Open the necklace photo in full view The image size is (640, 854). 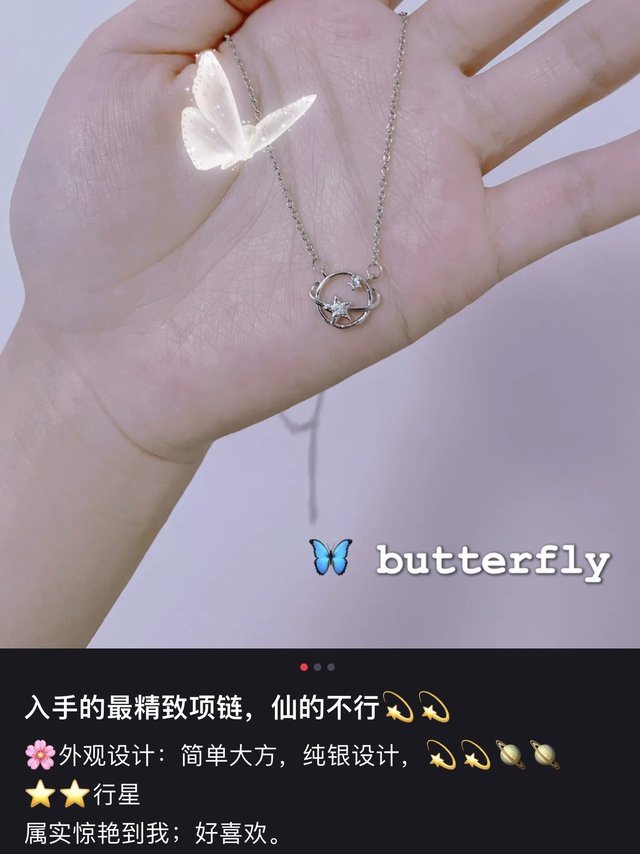(x=320, y=324)
